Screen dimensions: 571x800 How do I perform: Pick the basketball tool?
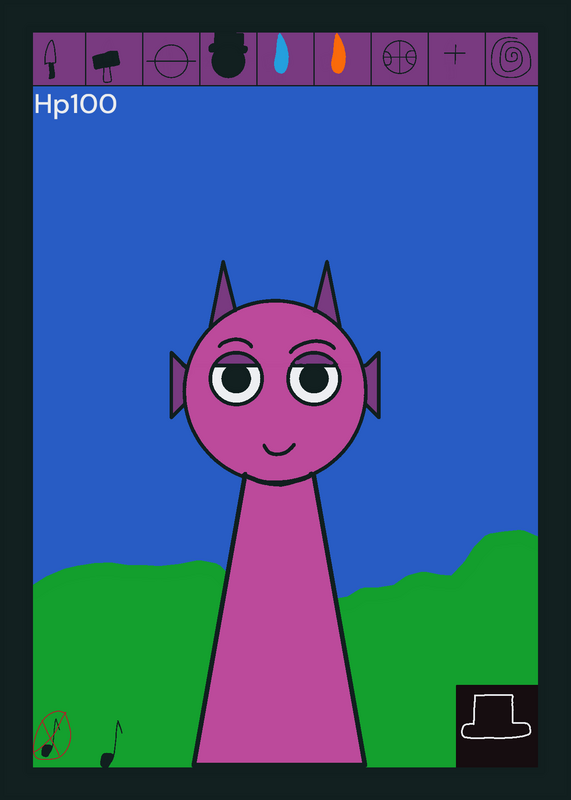[x=400, y=59]
